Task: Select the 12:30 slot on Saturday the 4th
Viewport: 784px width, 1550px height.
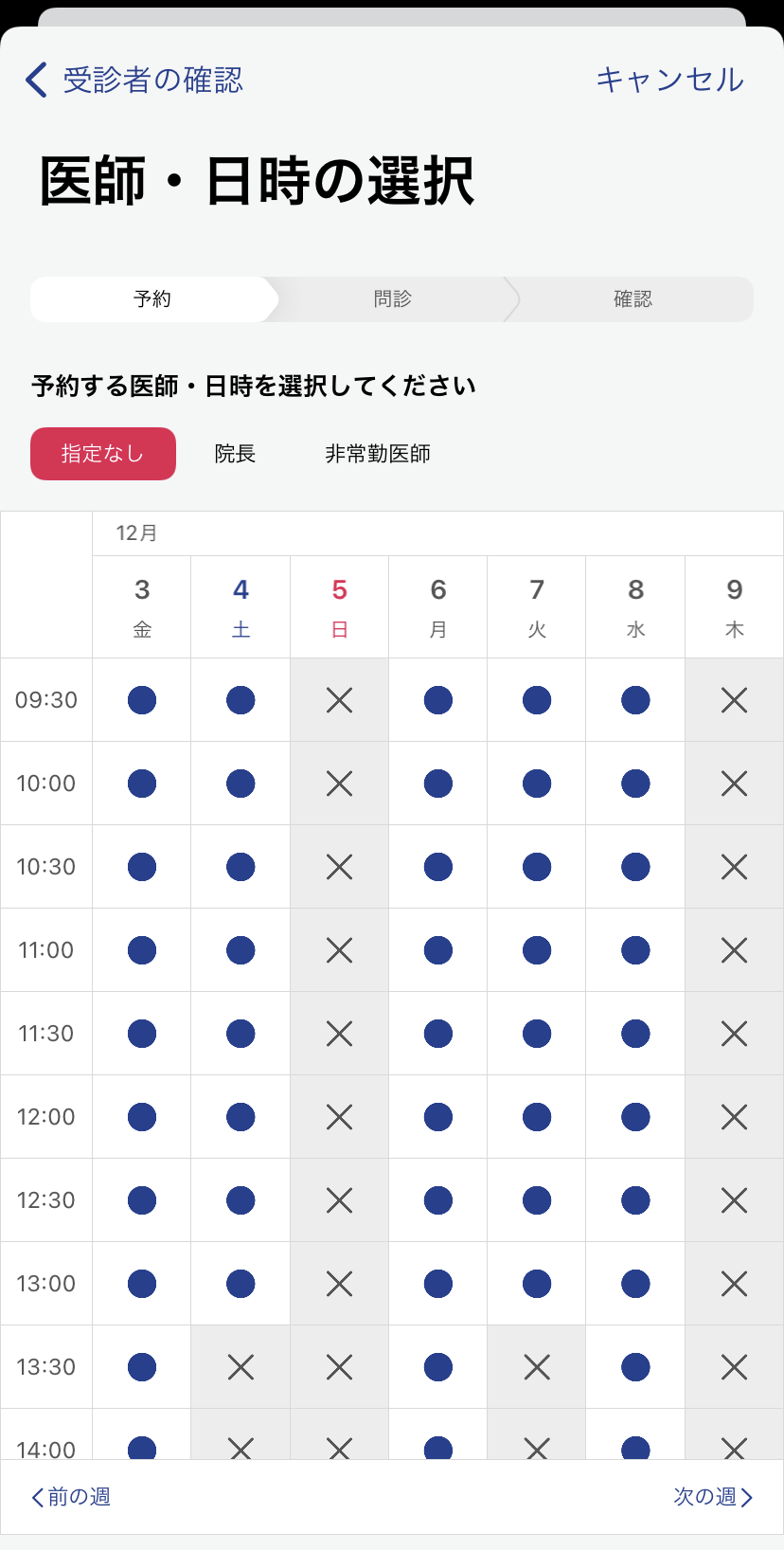Action: point(241,1200)
